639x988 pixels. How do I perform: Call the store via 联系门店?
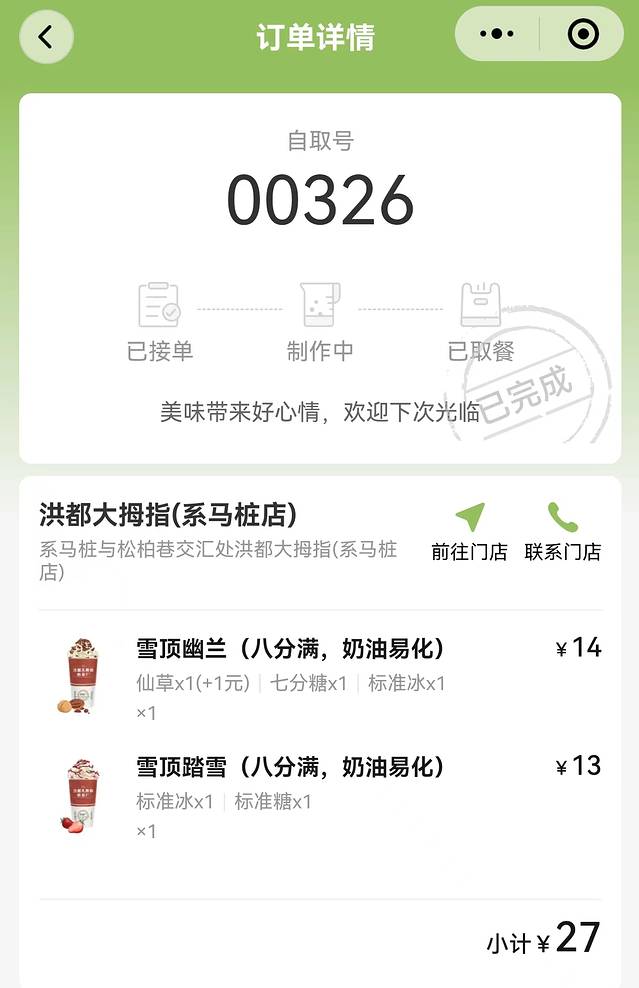point(562,532)
